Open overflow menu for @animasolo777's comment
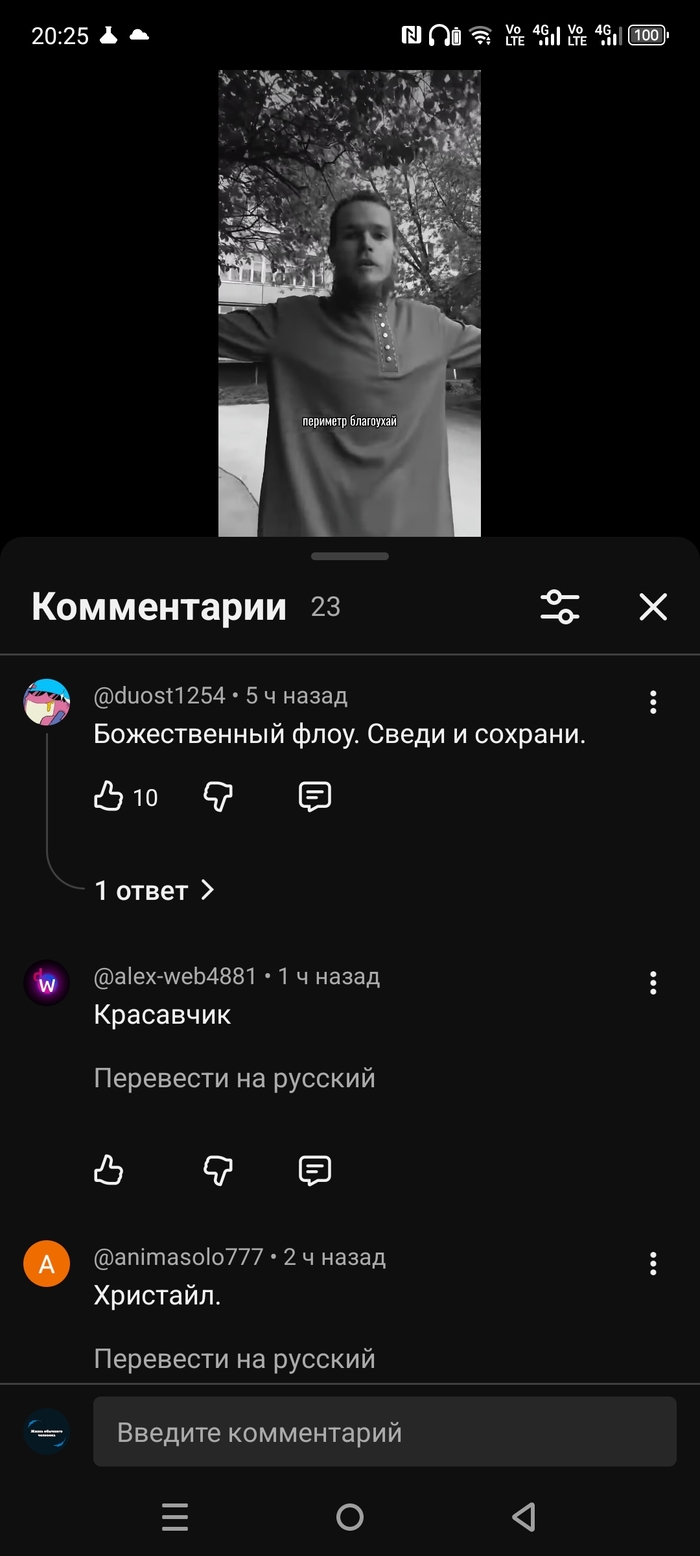 click(652, 1264)
